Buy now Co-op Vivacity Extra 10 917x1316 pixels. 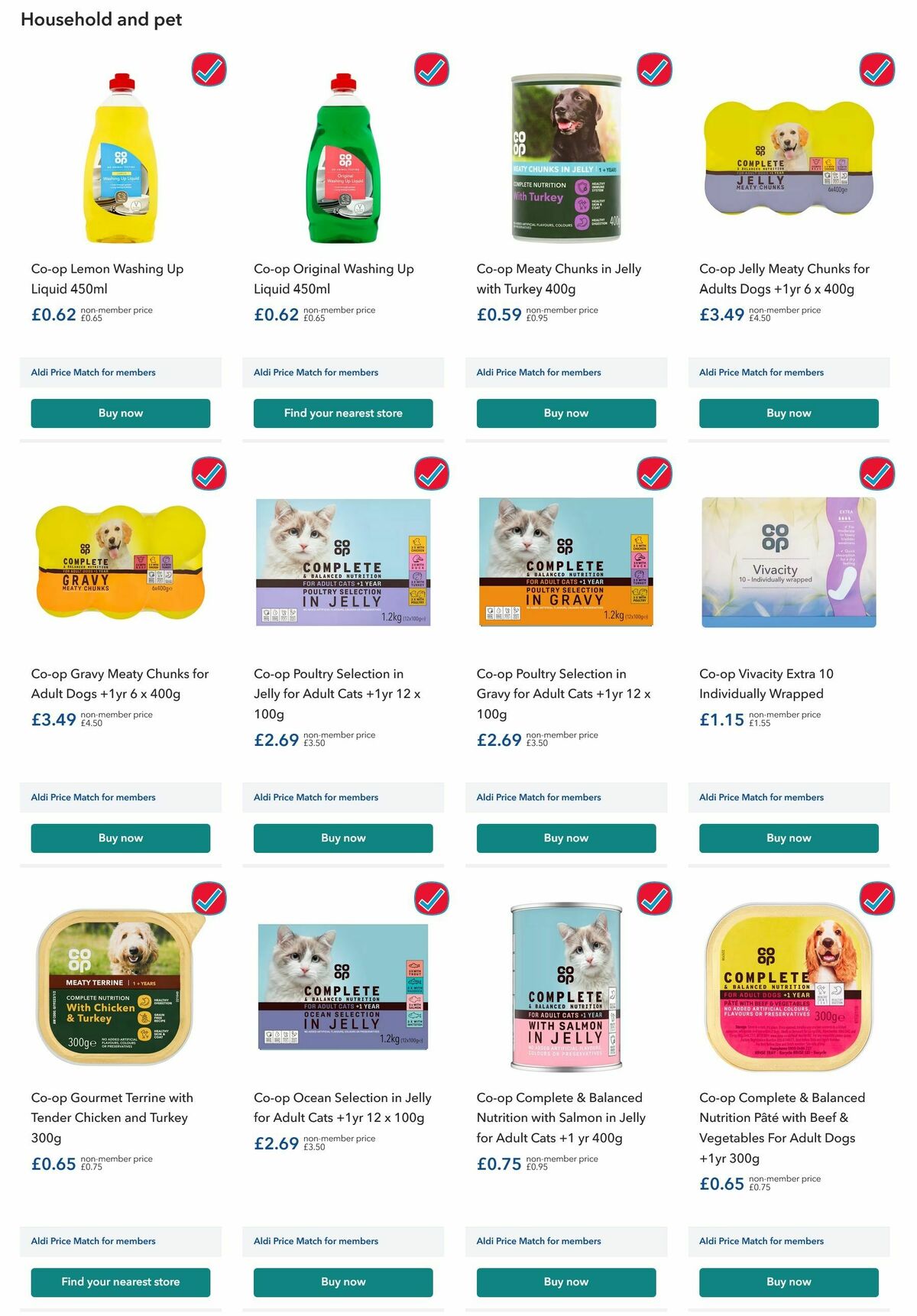(789, 838)
